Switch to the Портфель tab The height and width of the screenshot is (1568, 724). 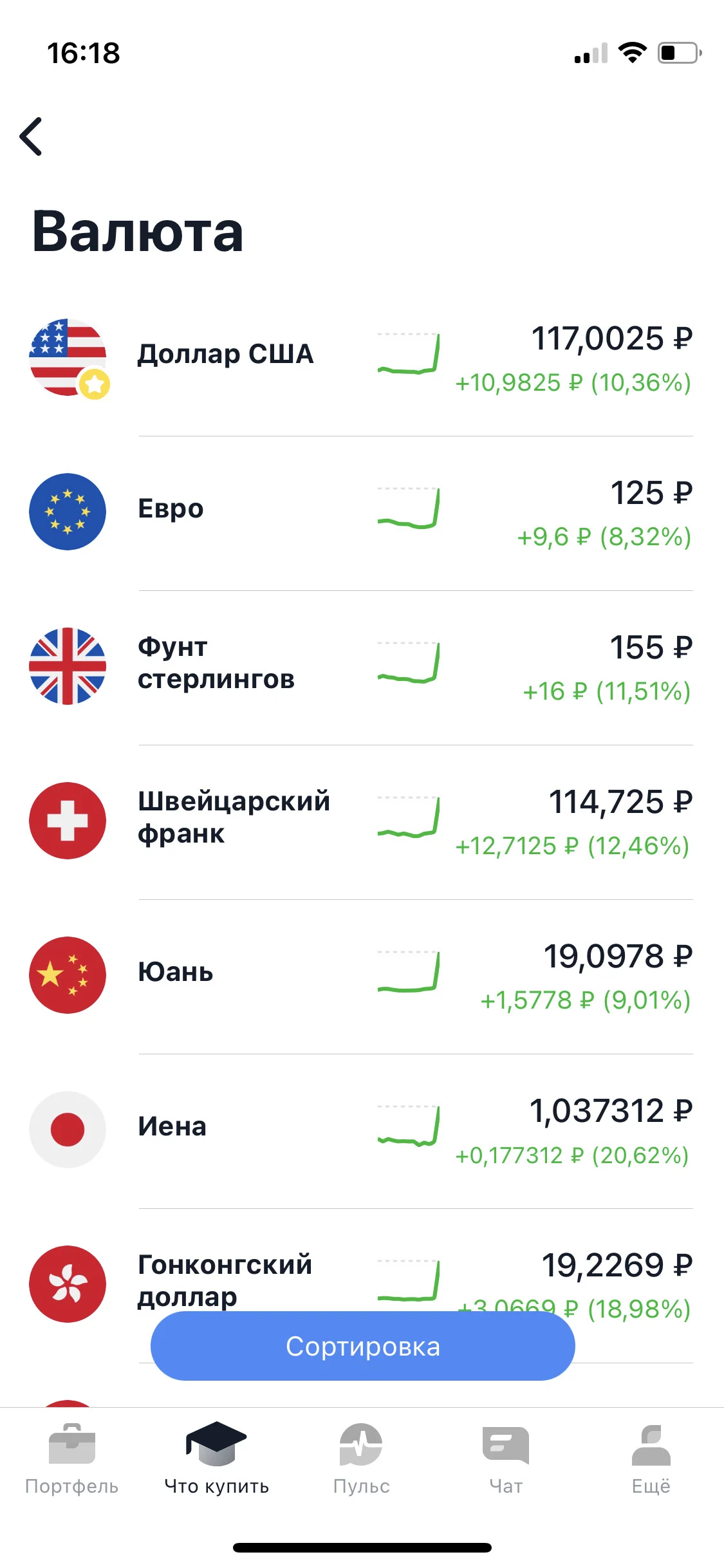(72, 1459)
